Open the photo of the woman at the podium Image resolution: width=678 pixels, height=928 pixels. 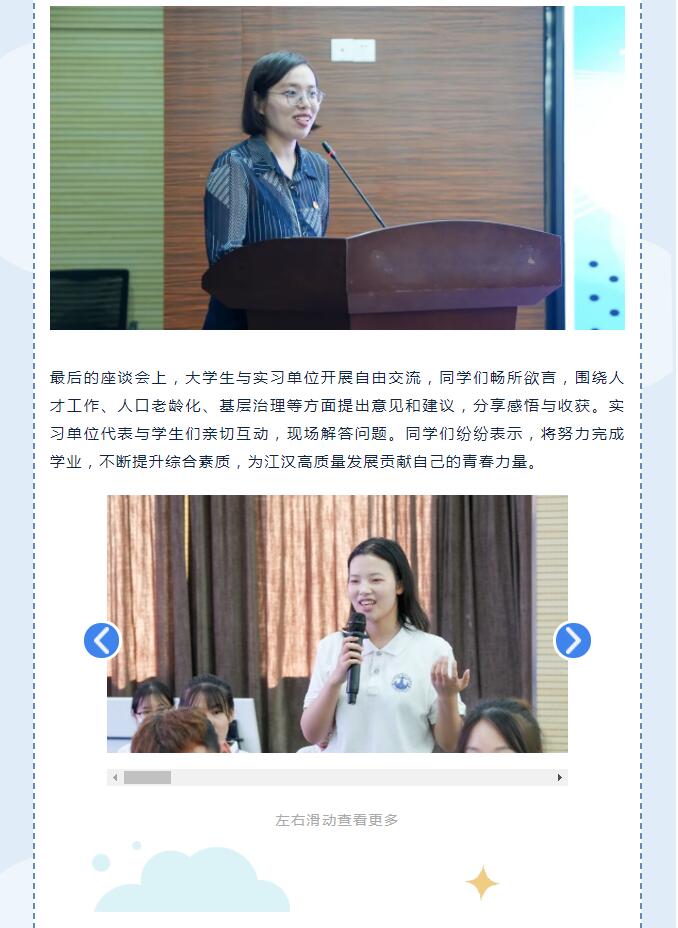(337, 168)
